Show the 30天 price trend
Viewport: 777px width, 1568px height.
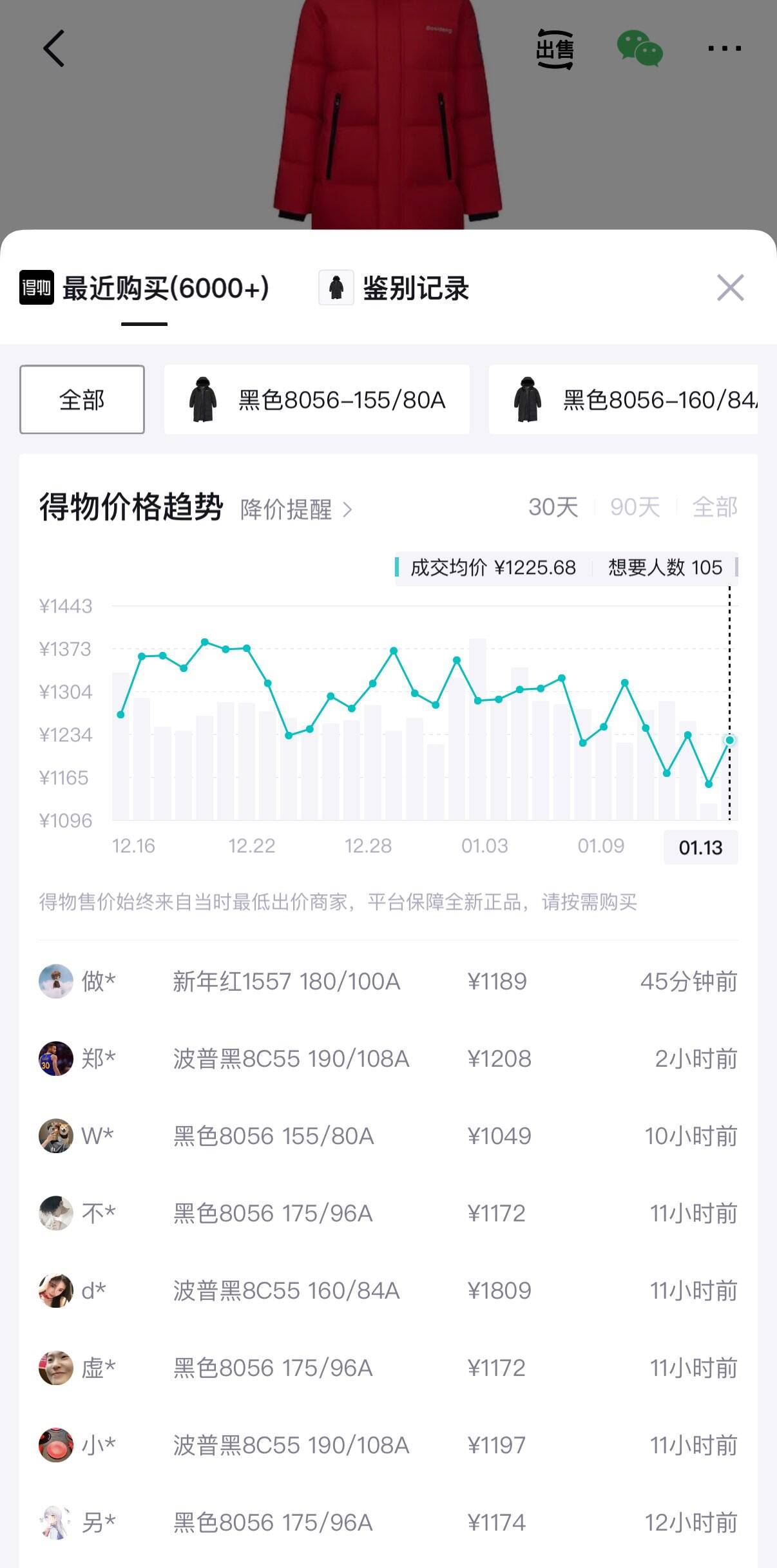pyautogui.click(x=553, y=507)
